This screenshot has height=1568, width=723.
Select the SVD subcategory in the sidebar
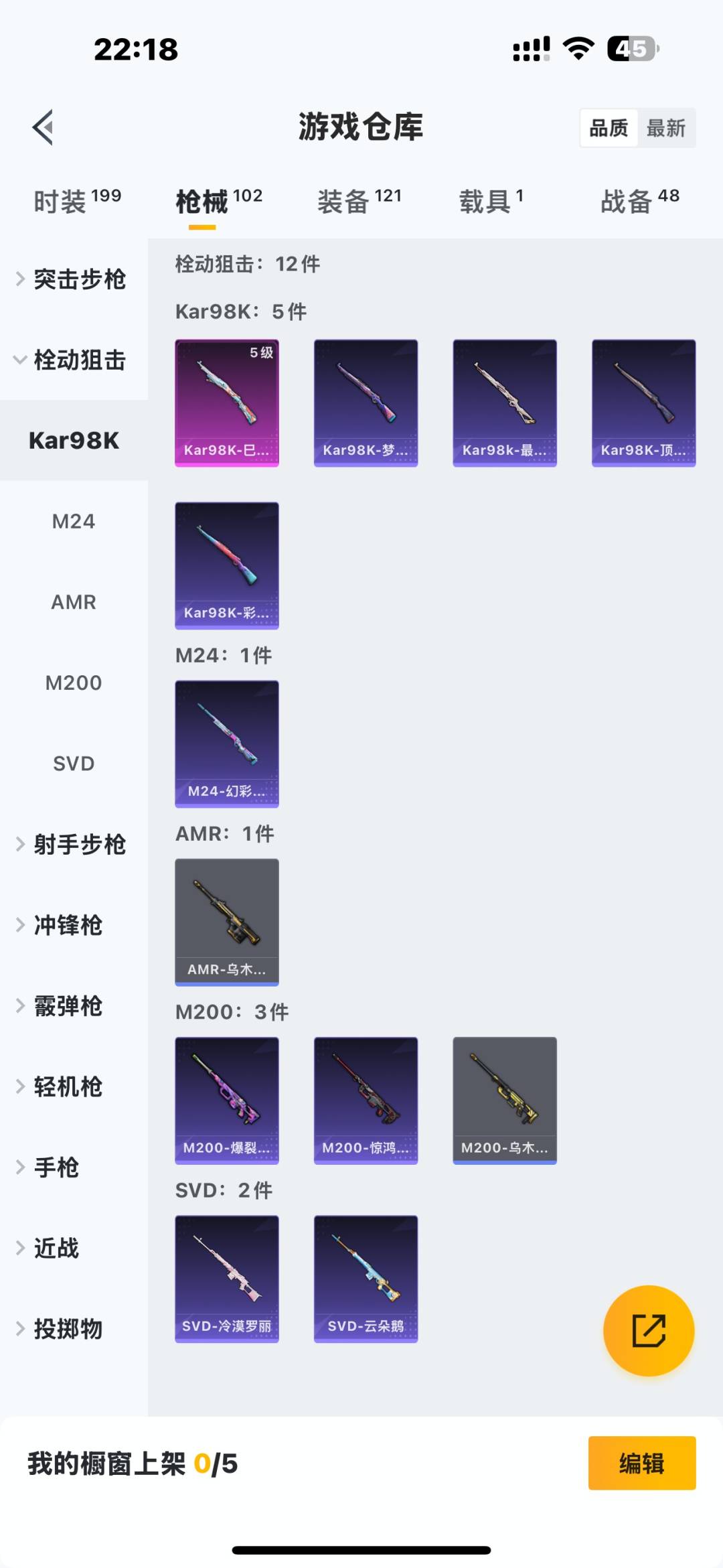click(x=74, y=764)
